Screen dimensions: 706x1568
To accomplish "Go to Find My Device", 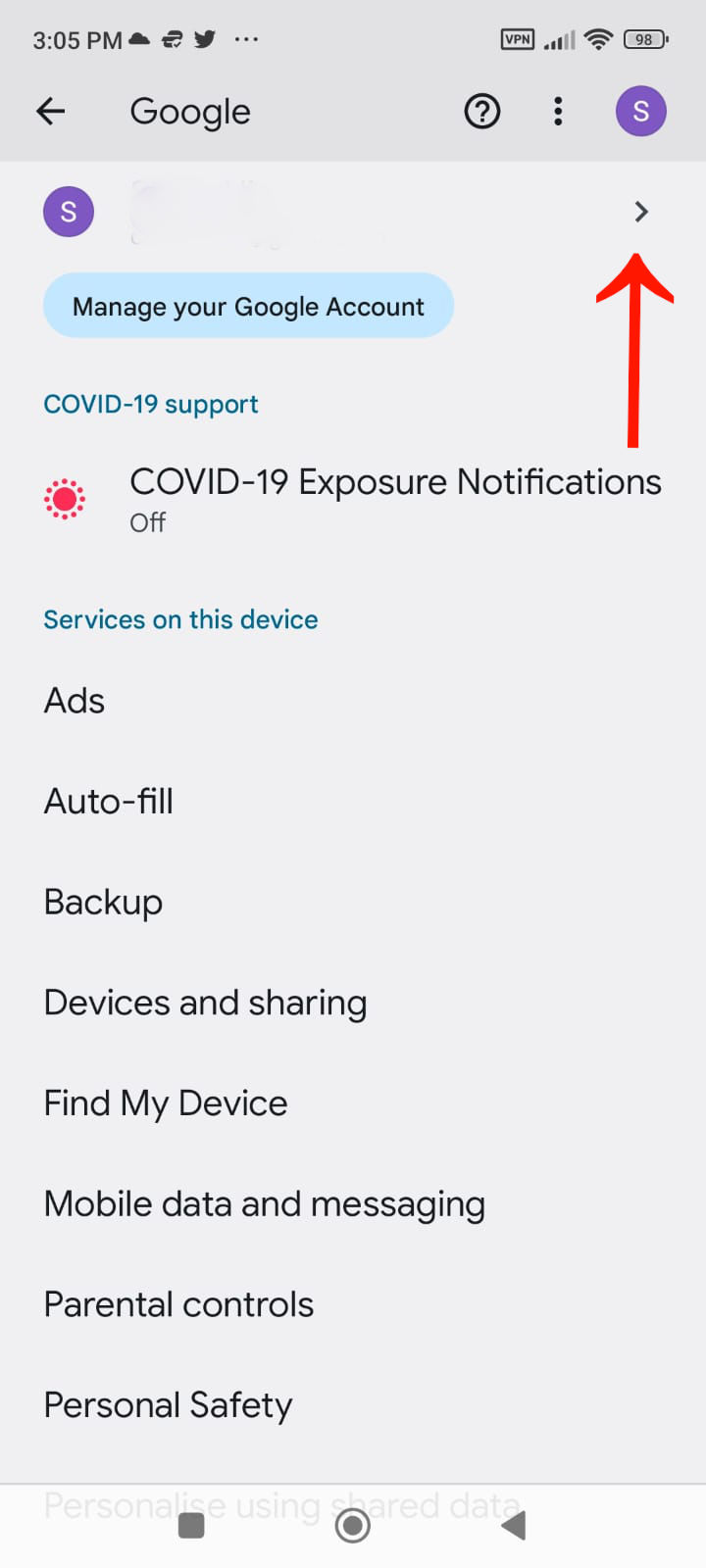I will coord(166,1103).
